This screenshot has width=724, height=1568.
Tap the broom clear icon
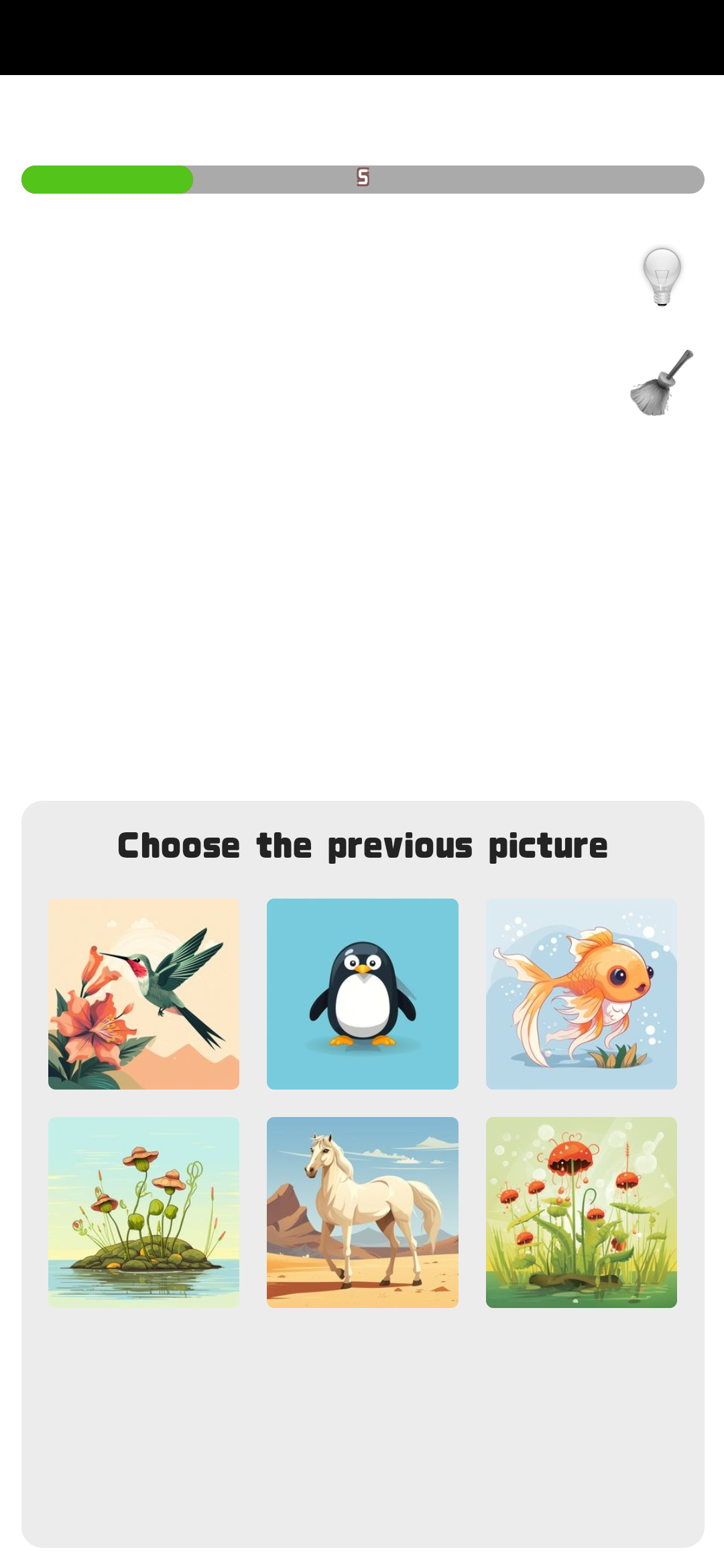(661, 384)
